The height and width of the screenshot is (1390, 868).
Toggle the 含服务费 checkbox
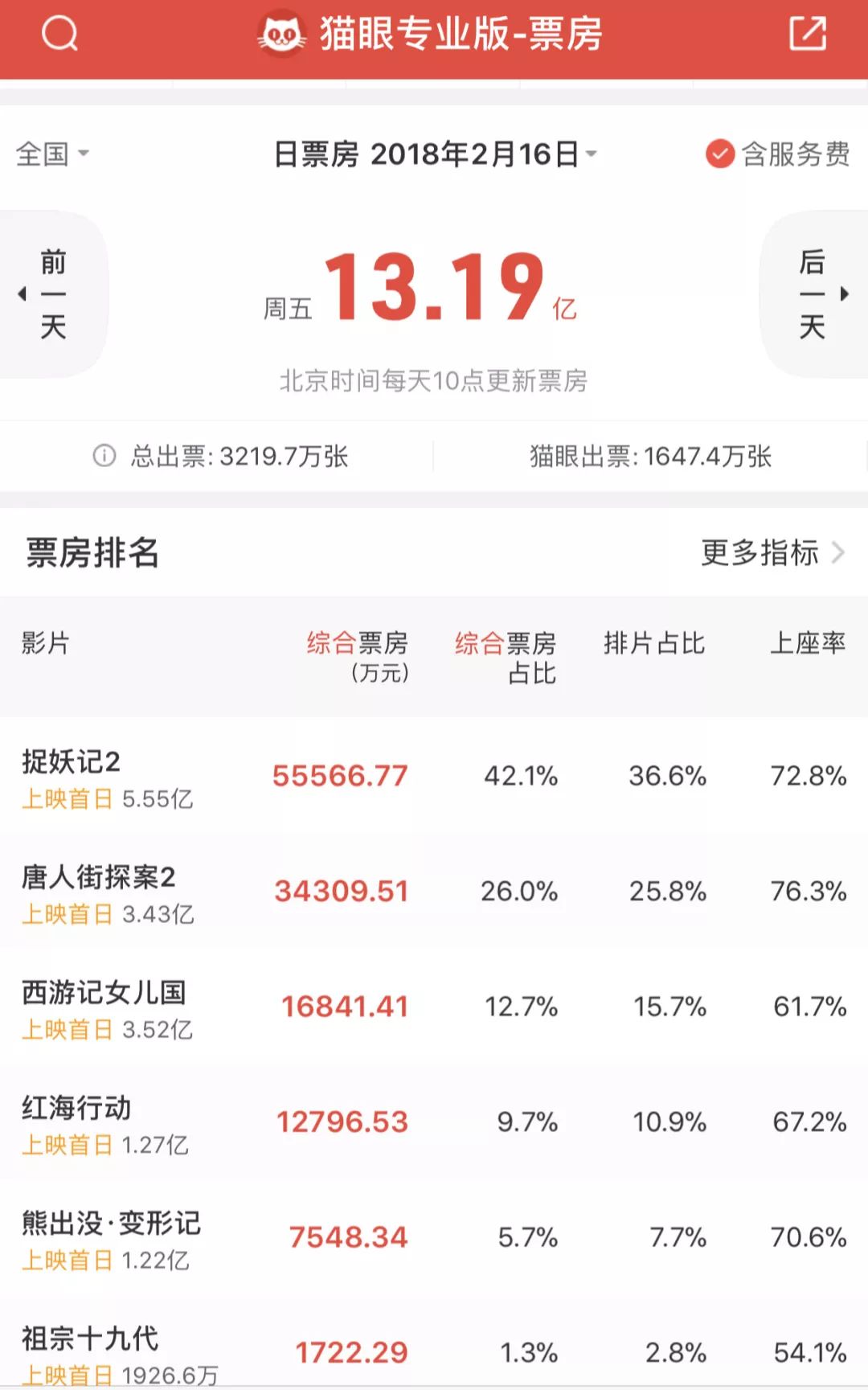coord(720,154)
